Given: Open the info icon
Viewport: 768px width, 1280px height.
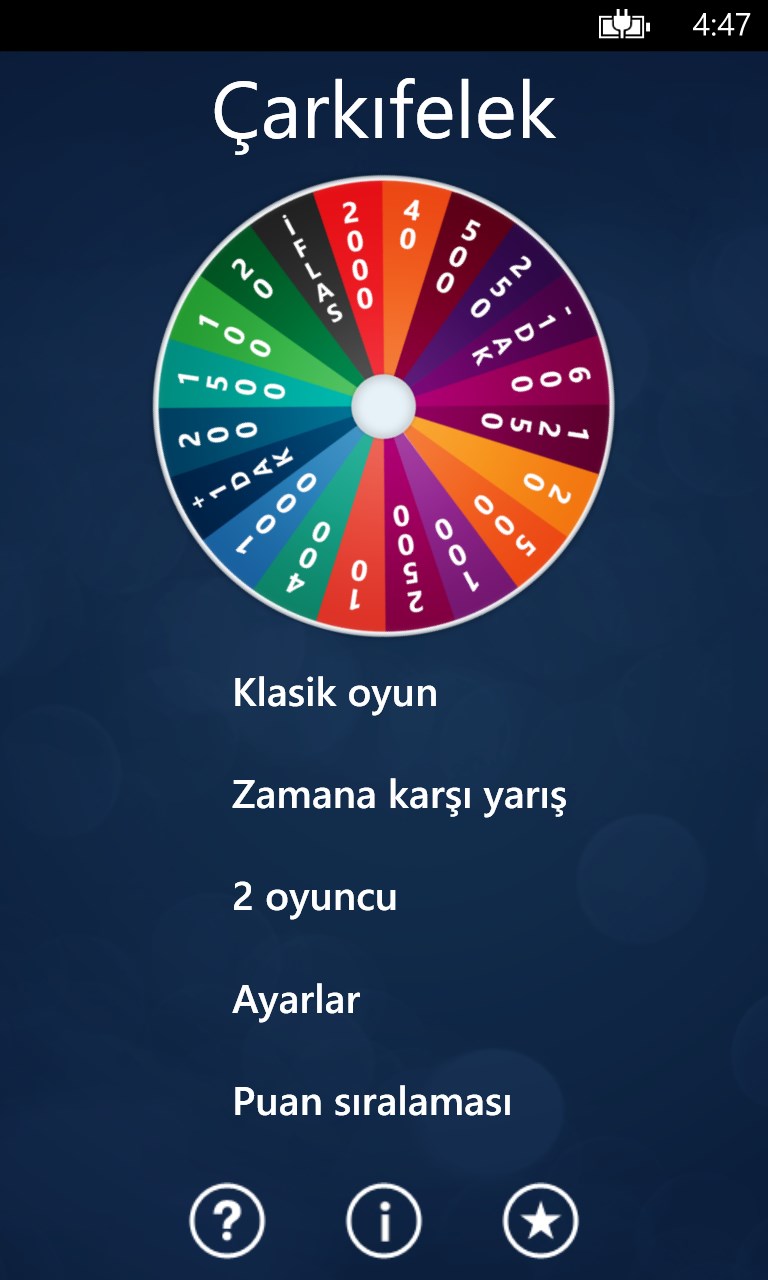Looking at the screenshot, I should pyautogui.click(x=384, y=1220).
